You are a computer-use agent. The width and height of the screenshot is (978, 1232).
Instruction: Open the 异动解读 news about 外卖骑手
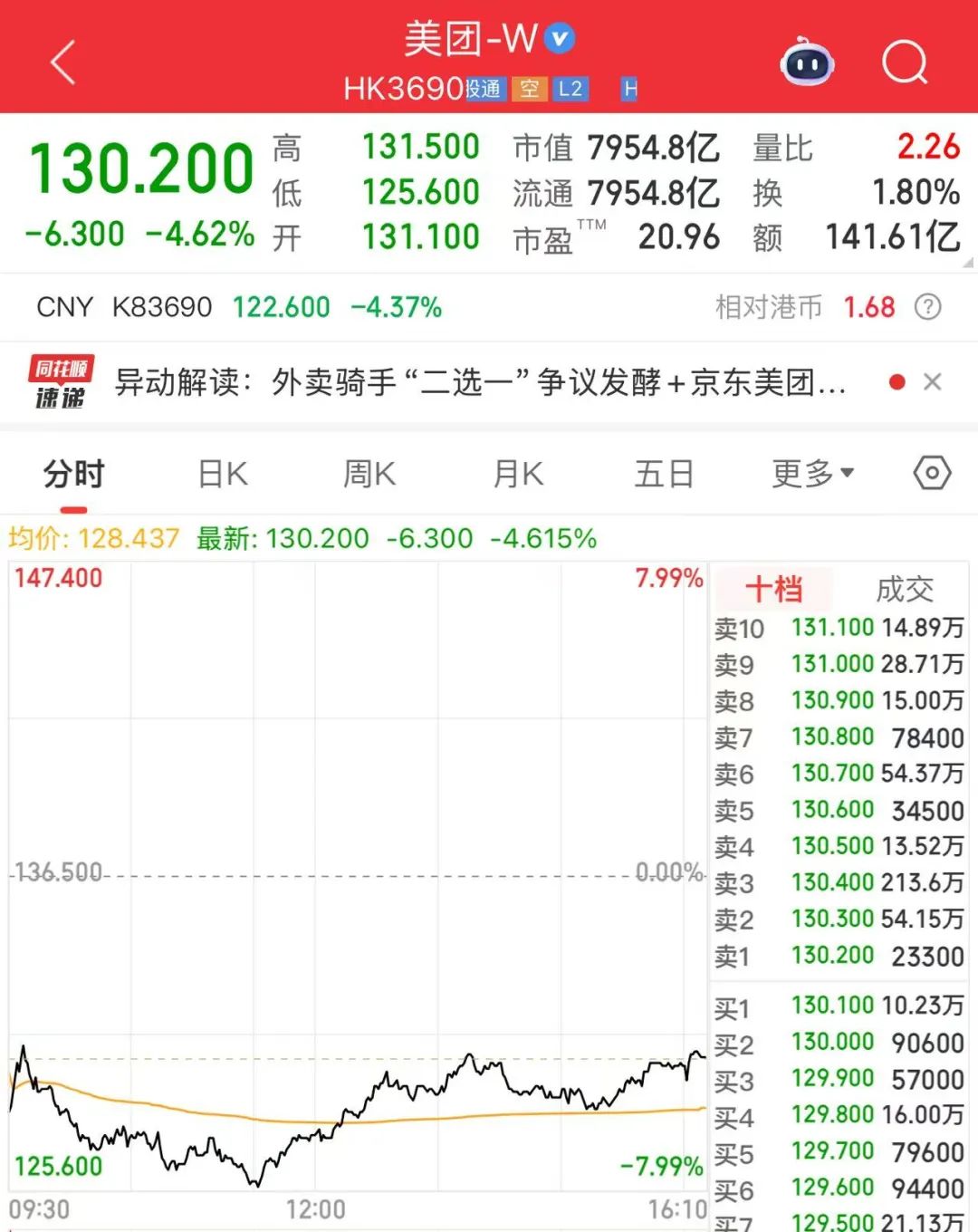[x=480, y=382]
